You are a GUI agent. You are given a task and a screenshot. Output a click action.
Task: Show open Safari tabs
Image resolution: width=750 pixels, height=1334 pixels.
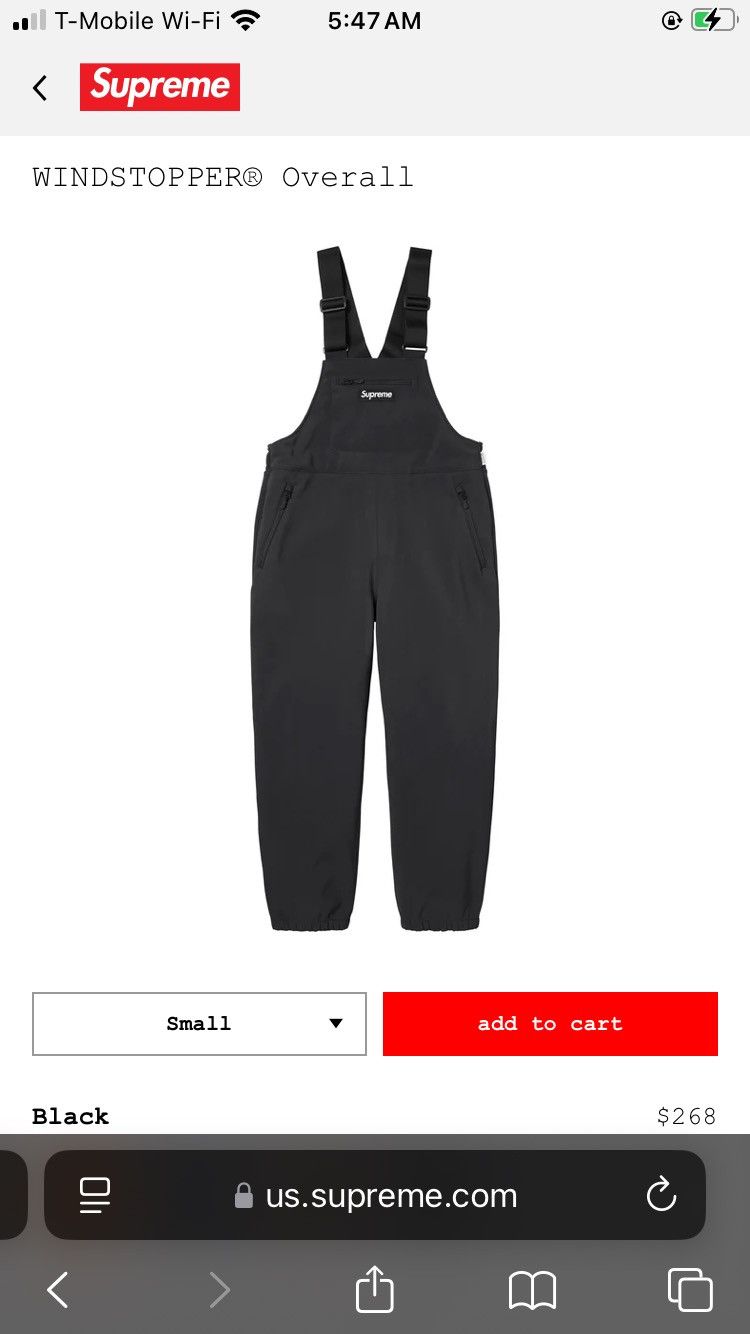coord(690,1290)
